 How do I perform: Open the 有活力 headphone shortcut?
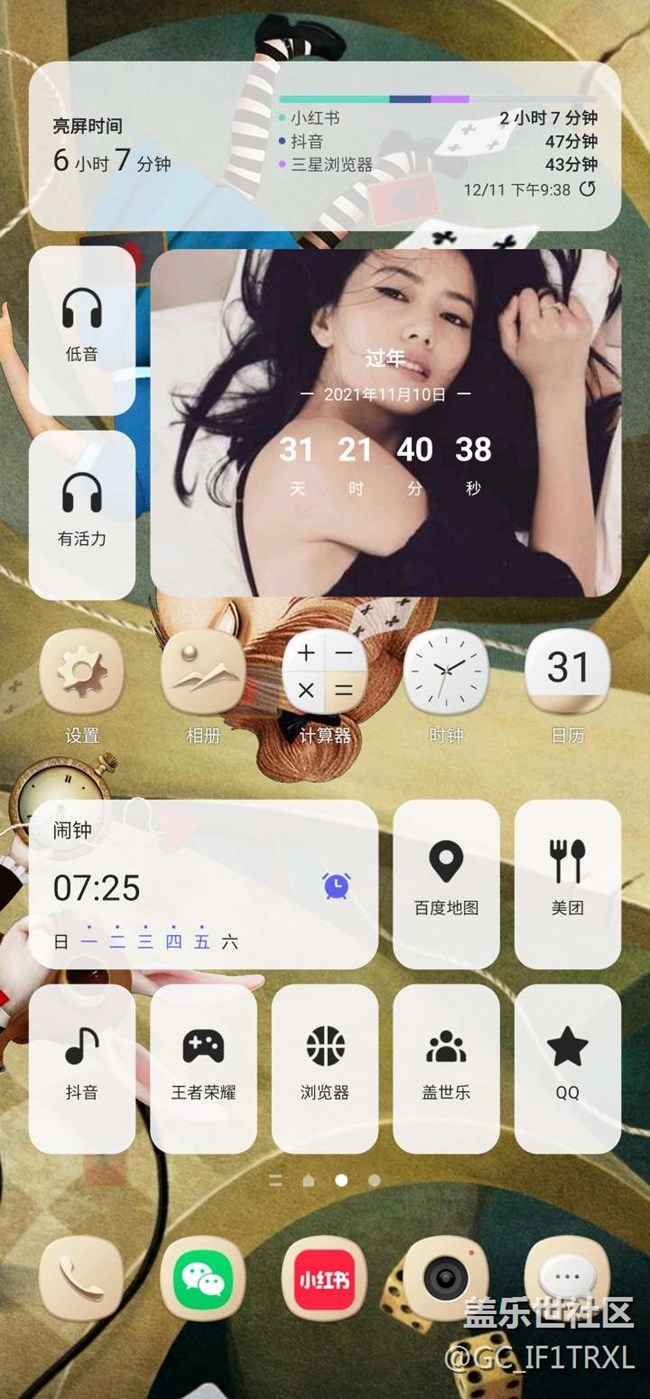point(82,512)
